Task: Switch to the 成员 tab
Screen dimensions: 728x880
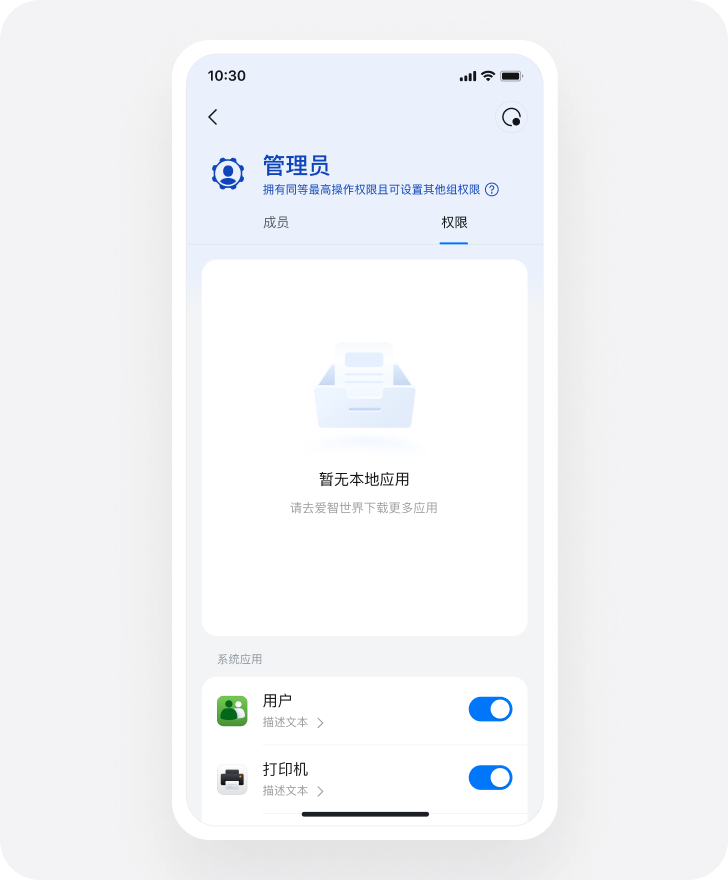Action: click(x=276, y=222)
